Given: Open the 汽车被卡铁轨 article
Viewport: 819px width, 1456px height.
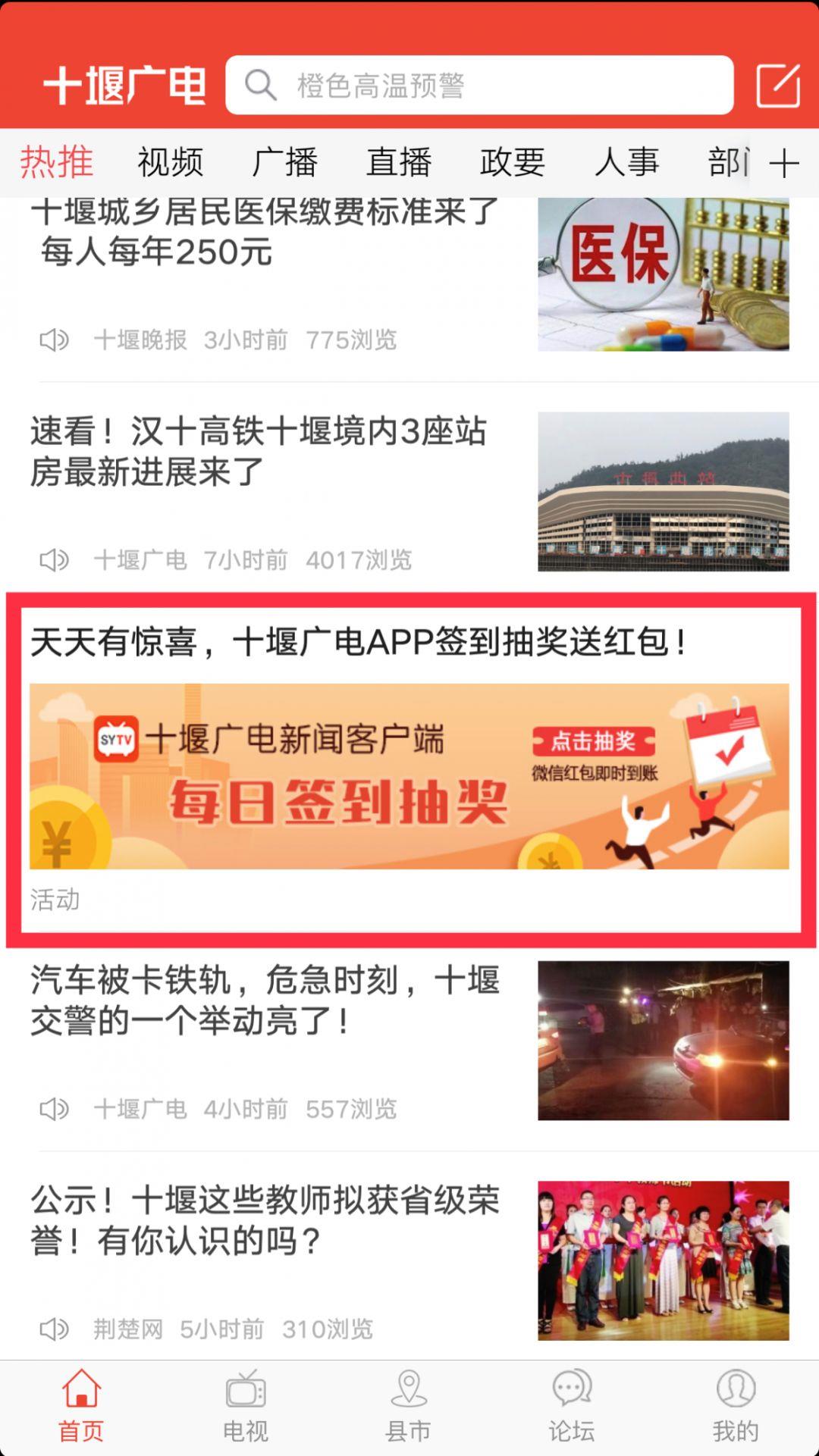Looking at the screenshot, I should [x=265, y=1000].
